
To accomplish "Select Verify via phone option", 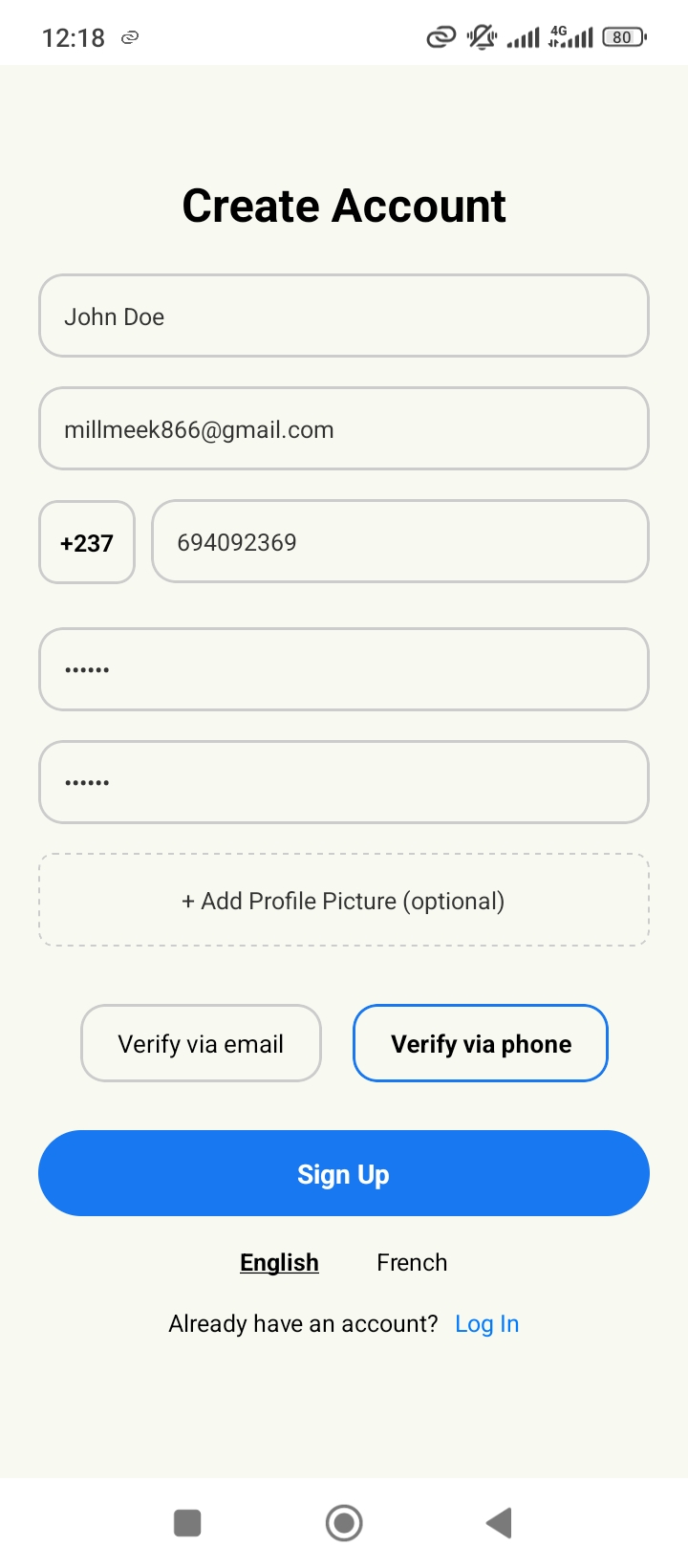I will tap(480, 1043).
